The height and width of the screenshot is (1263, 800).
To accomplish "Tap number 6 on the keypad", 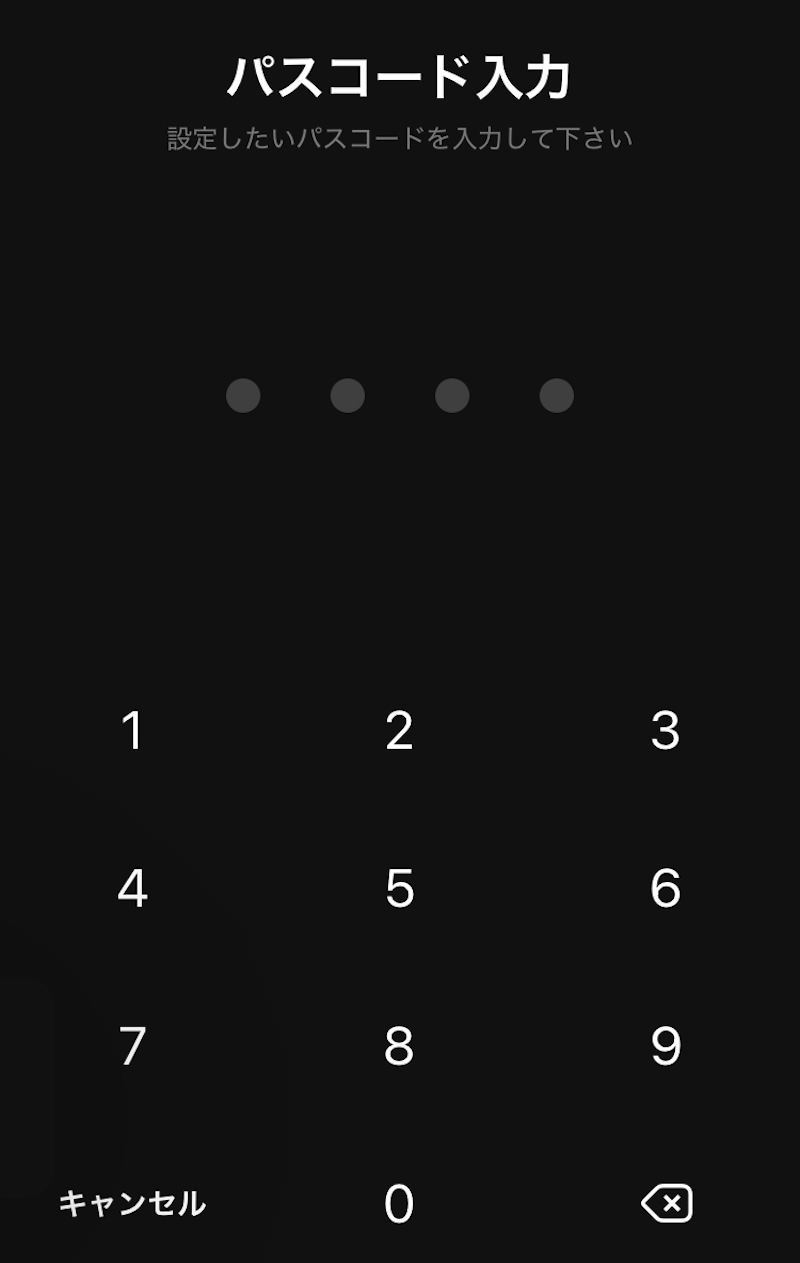I will coord(665,888).
